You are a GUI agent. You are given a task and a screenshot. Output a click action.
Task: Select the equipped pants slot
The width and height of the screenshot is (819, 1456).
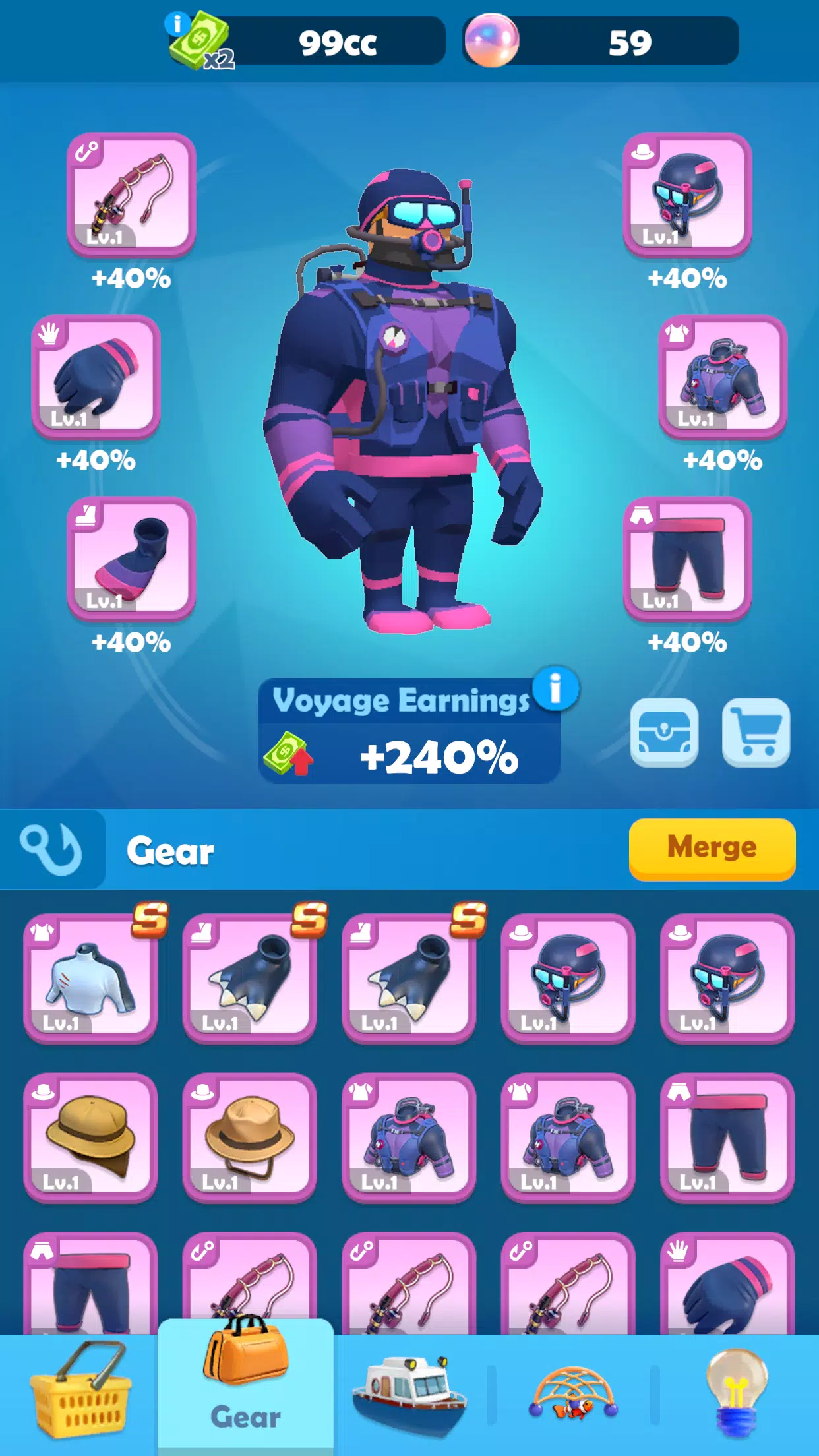tap(687, 558)
